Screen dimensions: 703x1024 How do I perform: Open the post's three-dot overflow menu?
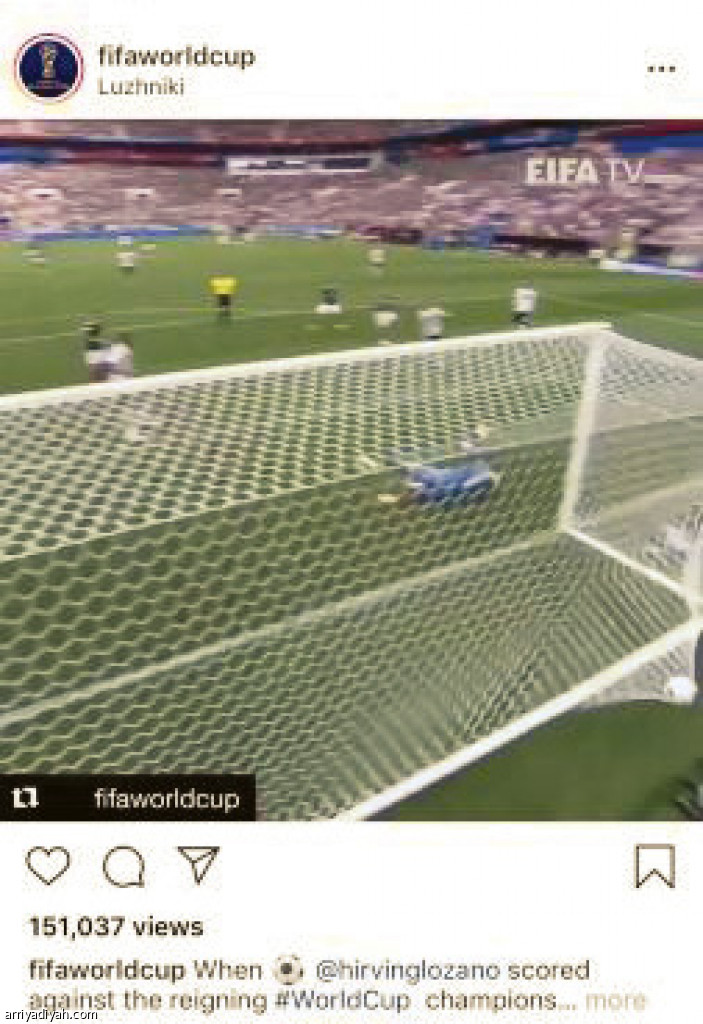660,69
